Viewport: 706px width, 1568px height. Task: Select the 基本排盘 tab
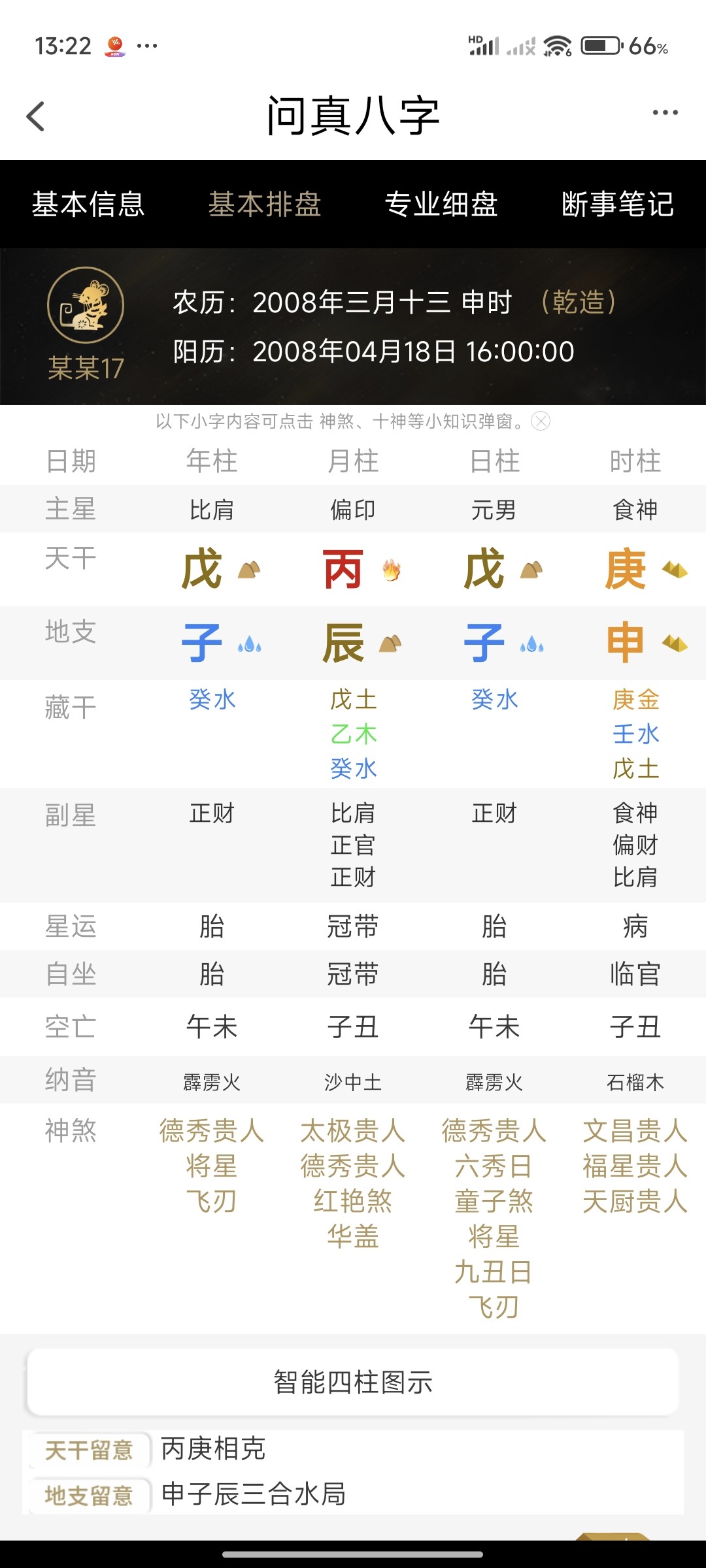coord(265,204)
